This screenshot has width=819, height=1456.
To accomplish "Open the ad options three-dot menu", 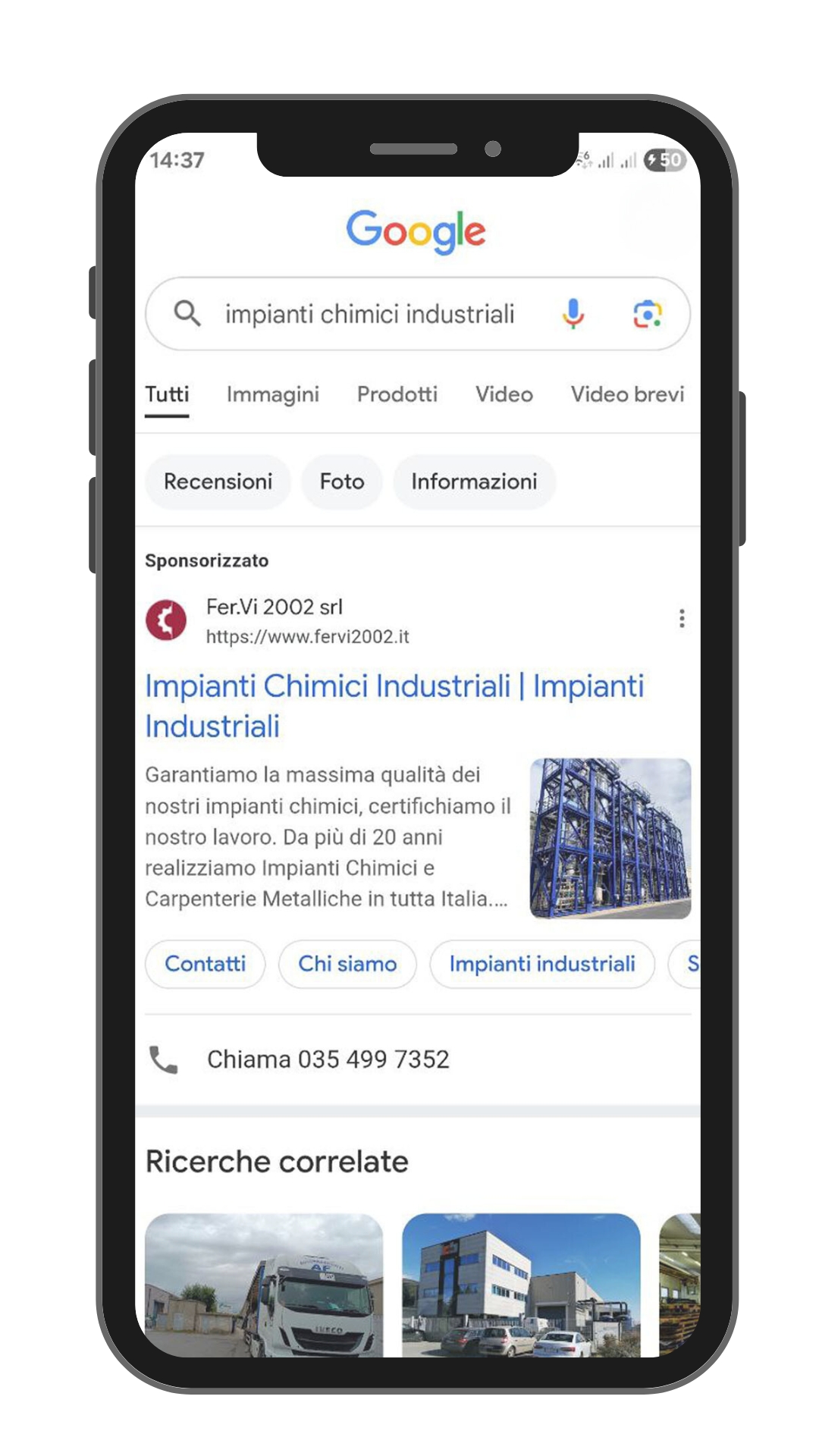I will [682, 619].
